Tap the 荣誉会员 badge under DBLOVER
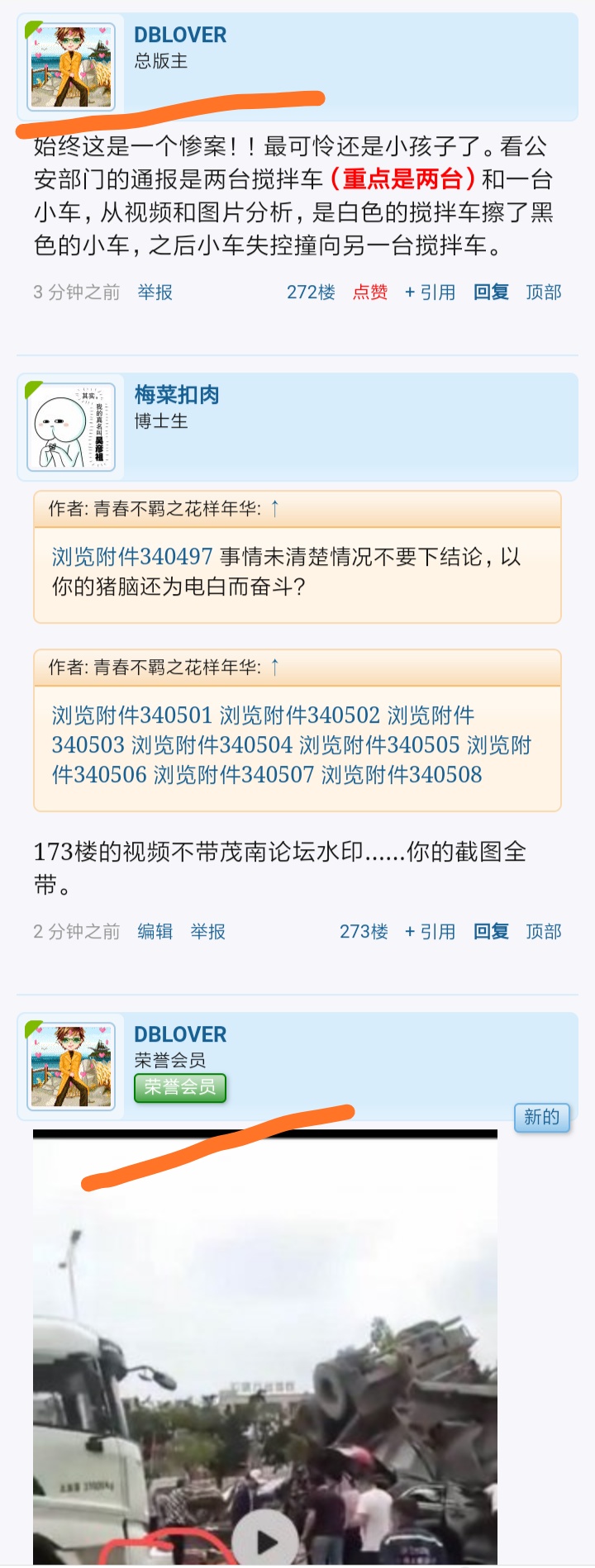The width and height of the screenshot is (595, 1568). pyautogui.click(x=180, y=1087)
